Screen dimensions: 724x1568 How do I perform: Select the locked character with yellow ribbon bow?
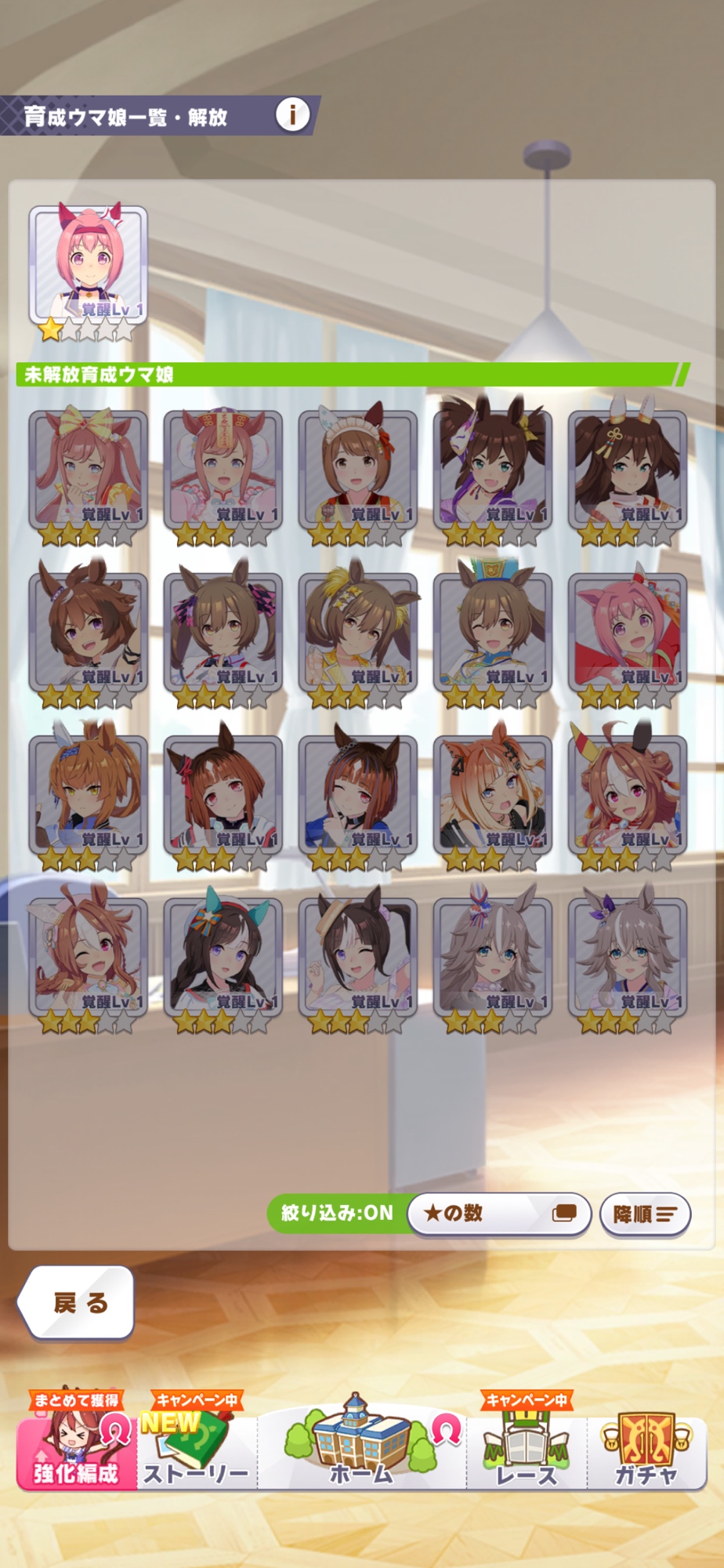(88, 469)
